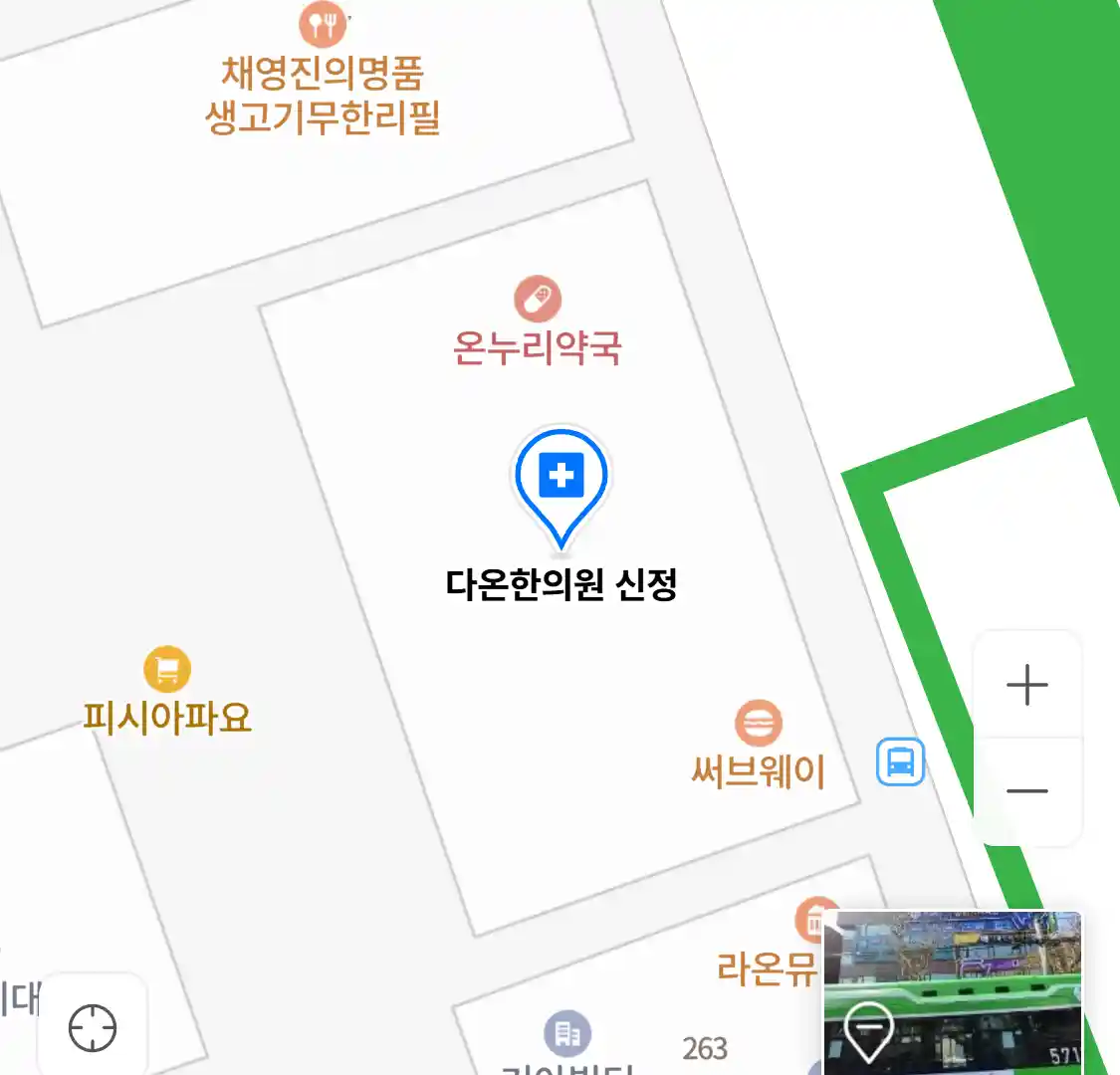Open the street view thumbnail
The image size is (1120, 1075).
pyautogui.click(x=953, y=991)
